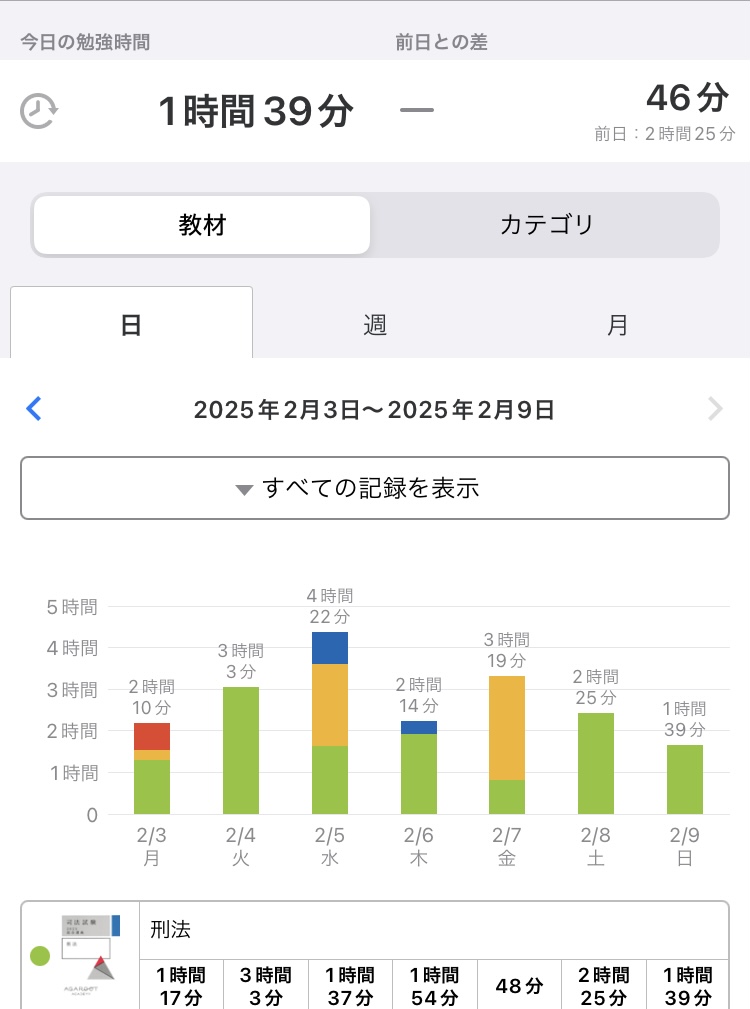The height and width of the screenshot is (1009, 750).
Task: Switch to the 月 tab
Action: pos(618,325)
